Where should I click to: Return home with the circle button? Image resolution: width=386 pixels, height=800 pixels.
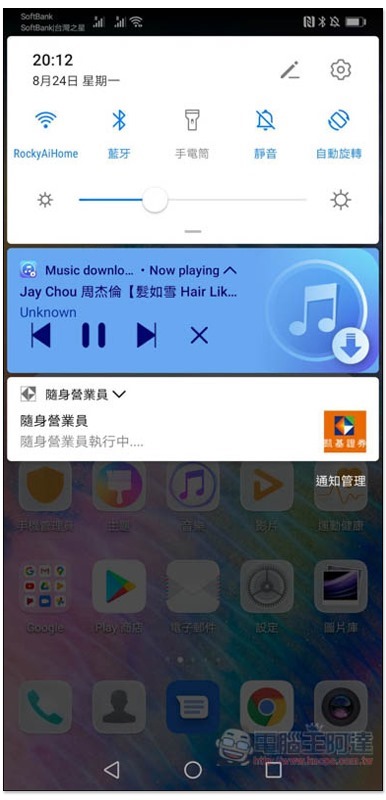[193, 769]
